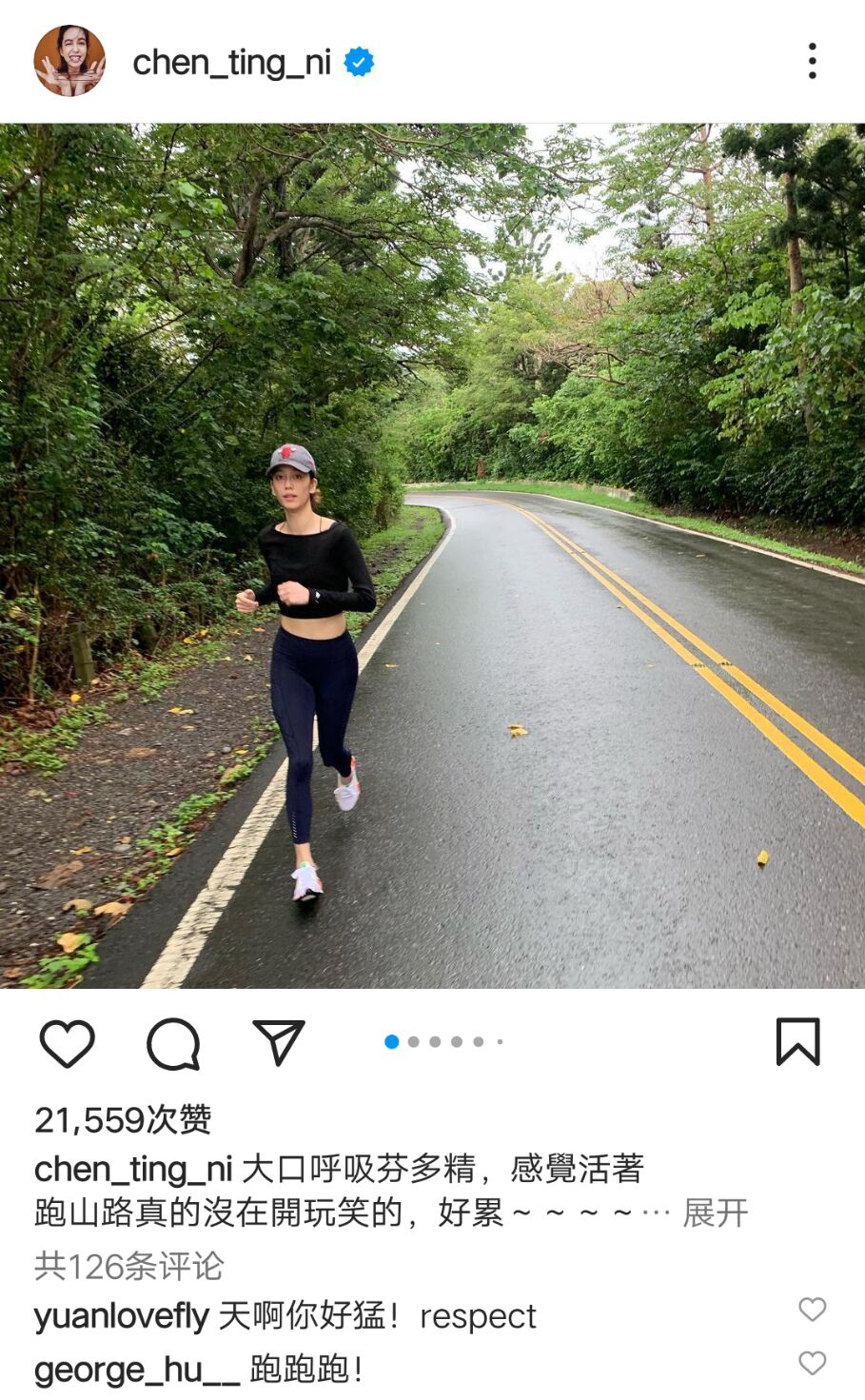
Task: Open george_hu__'s profile from the comment
Action: click(136, 1370)
